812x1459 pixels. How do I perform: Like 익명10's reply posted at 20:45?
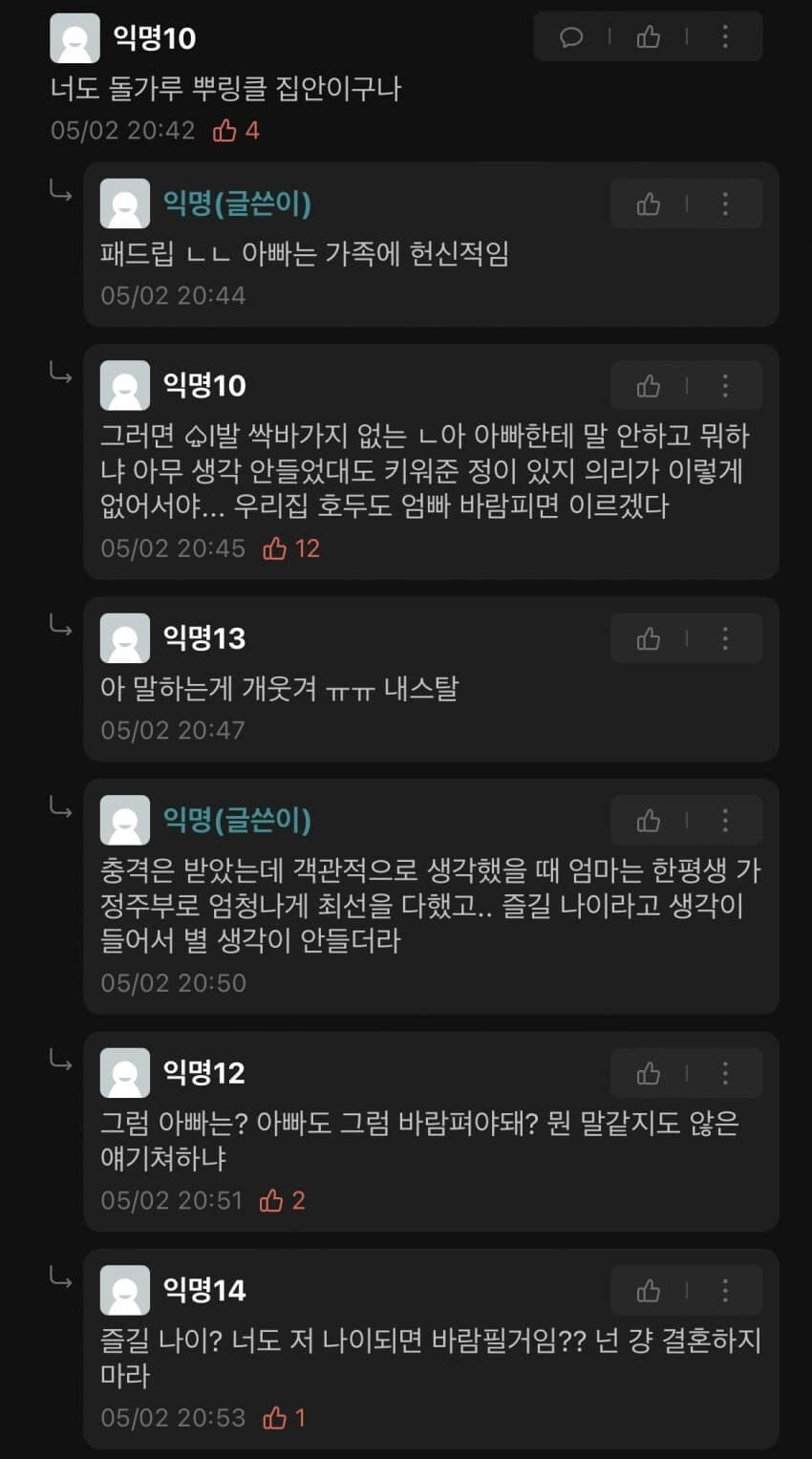click(x=649, y=385)
